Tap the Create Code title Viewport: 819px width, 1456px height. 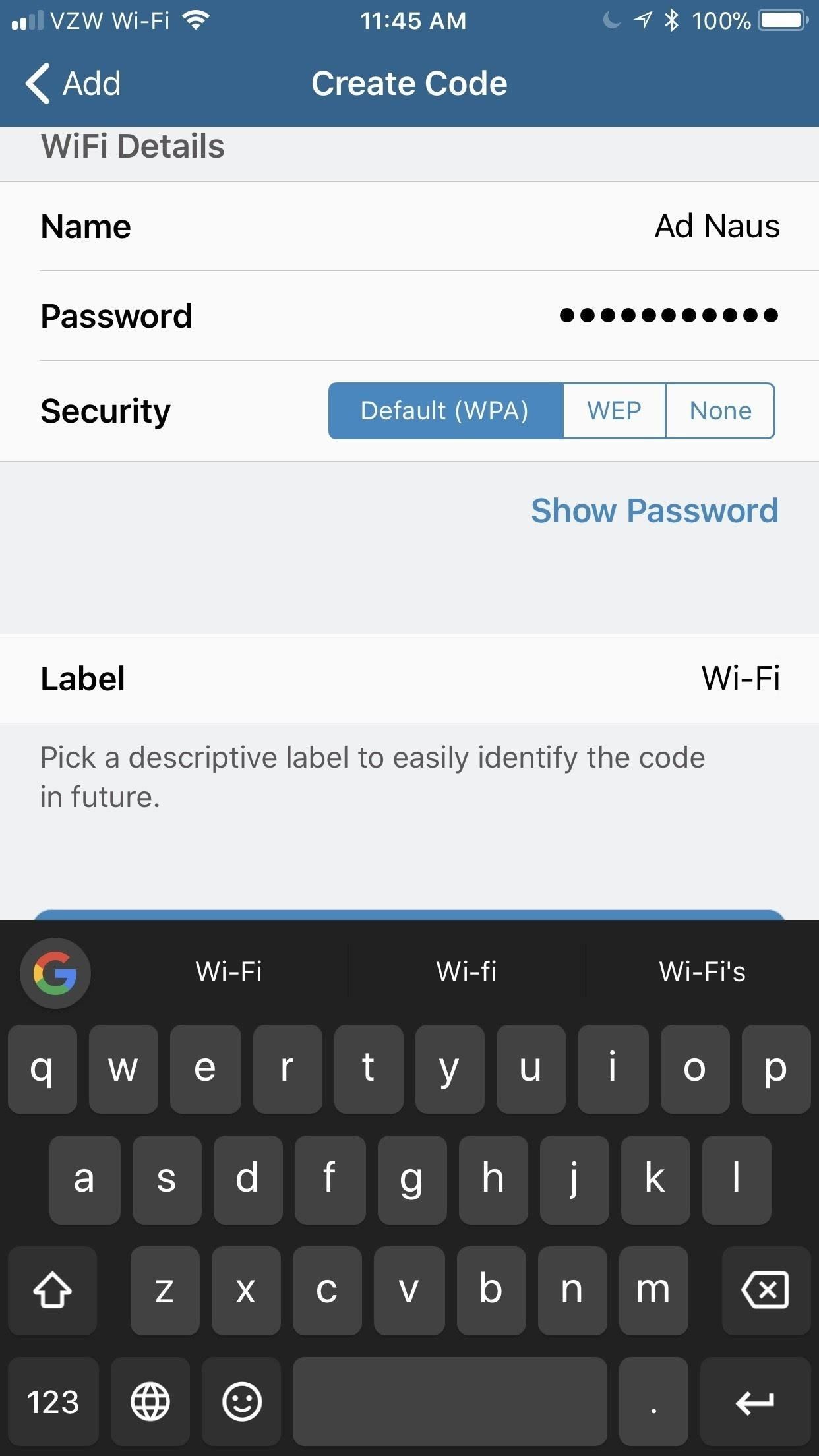pyautogui.click(x=409, y=83)
